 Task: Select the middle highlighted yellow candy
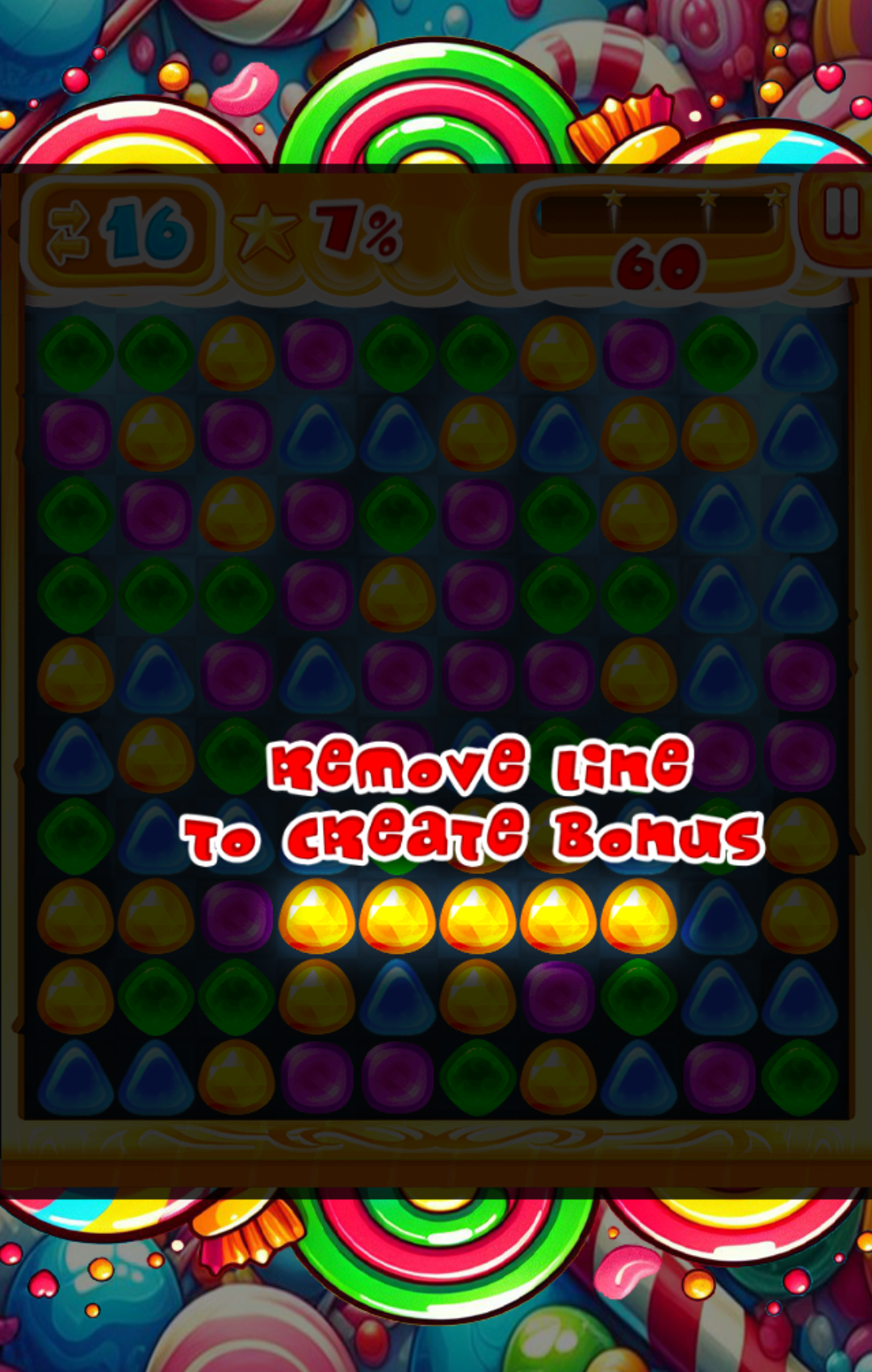click(478, 916)
